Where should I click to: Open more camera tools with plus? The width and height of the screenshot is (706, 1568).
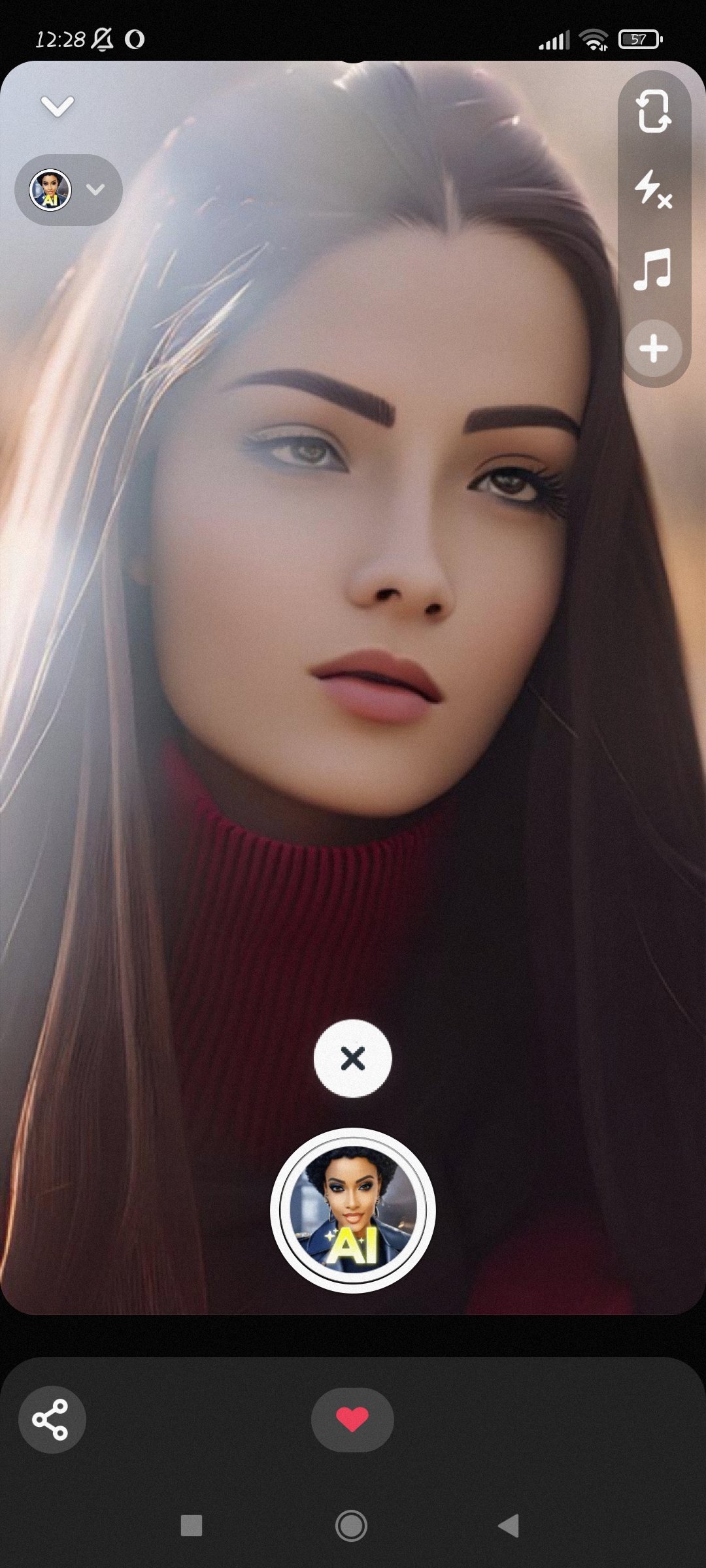[x=653, y=349]
